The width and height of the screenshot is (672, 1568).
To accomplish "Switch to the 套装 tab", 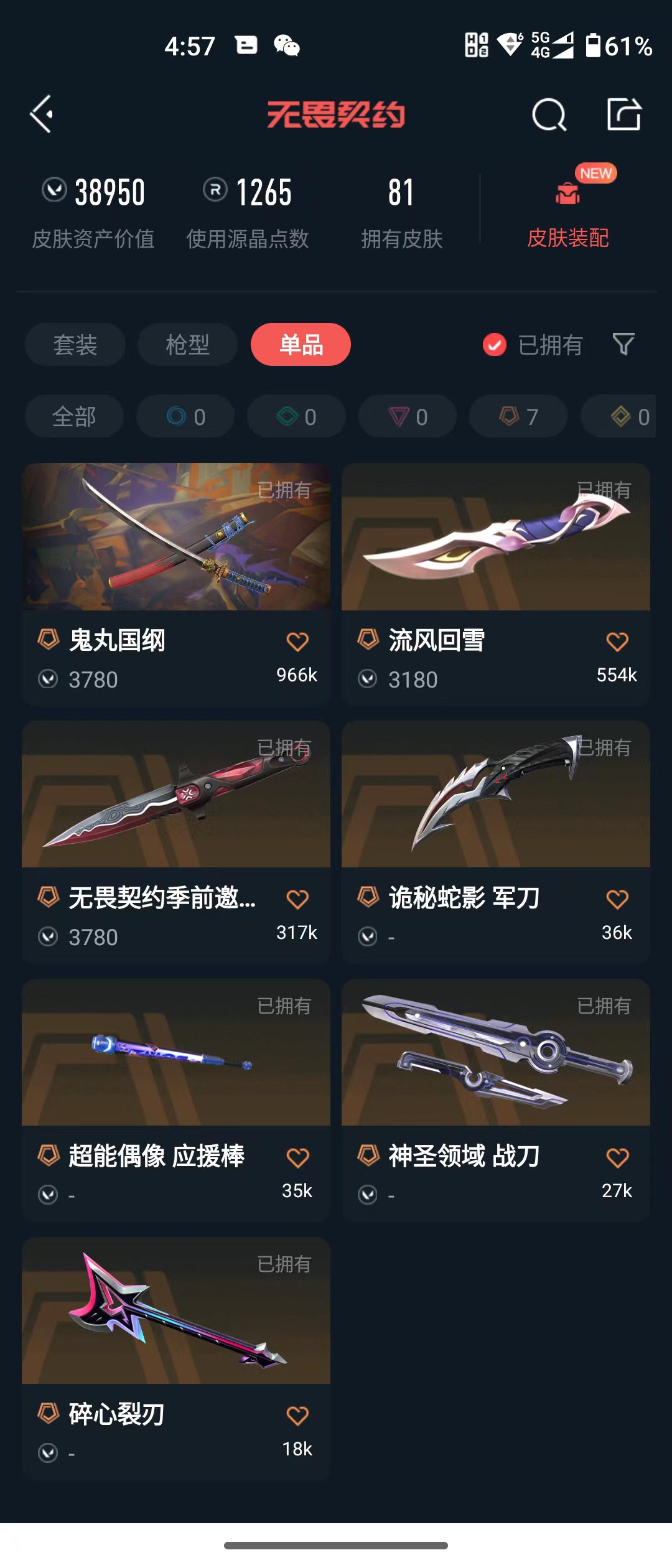I will [75, 345].
